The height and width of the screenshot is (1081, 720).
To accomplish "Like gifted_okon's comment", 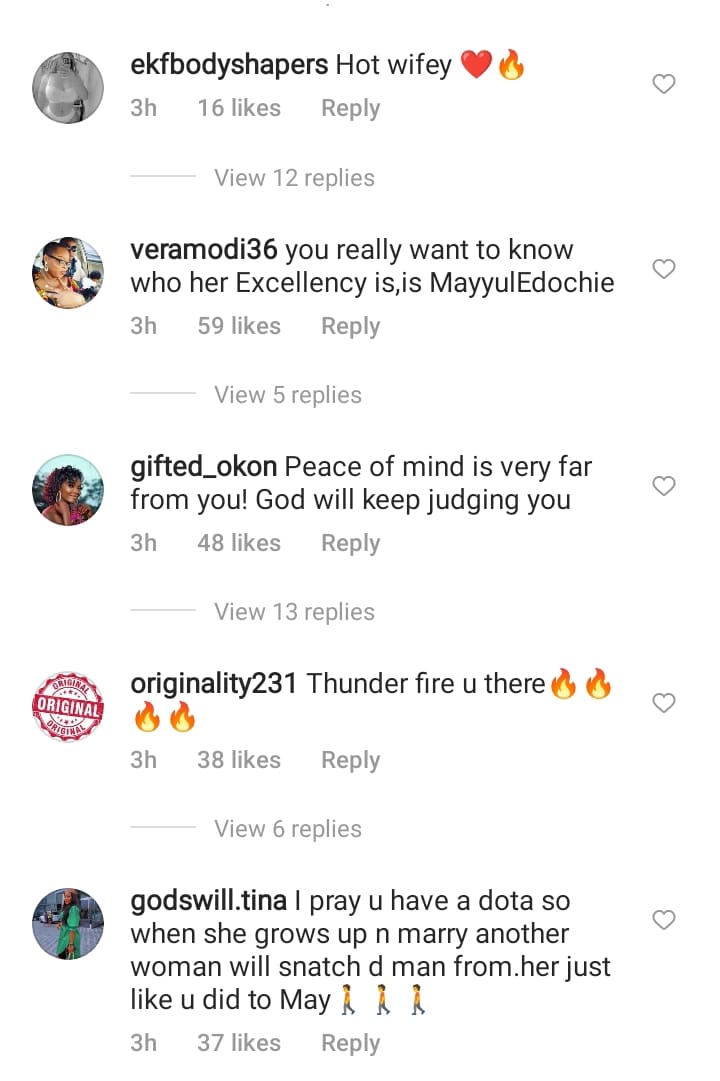I will click(x=664, y=486).
